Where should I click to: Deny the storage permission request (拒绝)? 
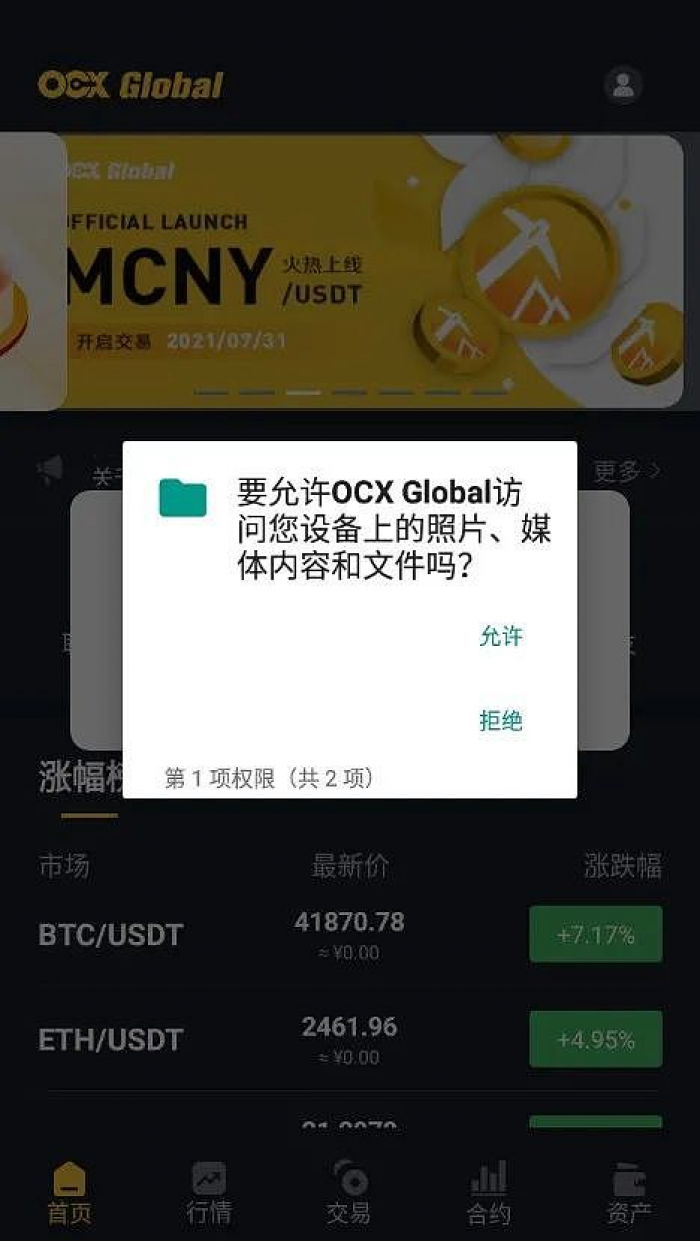point(501,721)
